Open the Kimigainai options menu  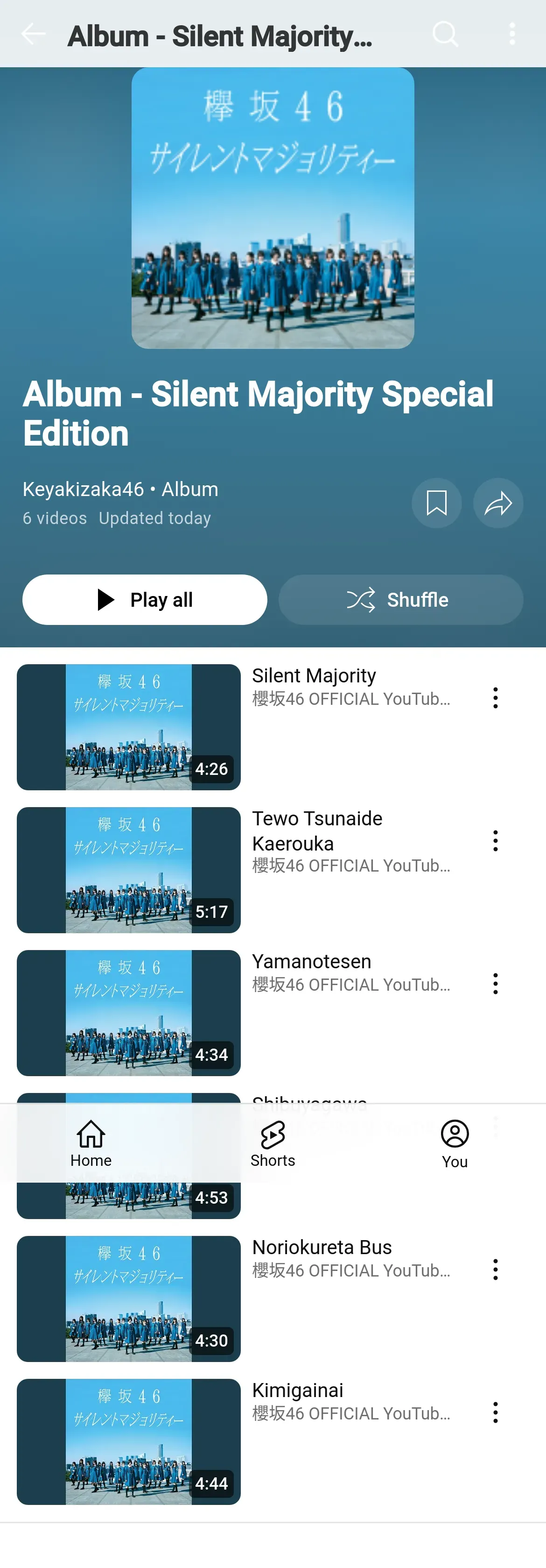[x=496, y=1412]
